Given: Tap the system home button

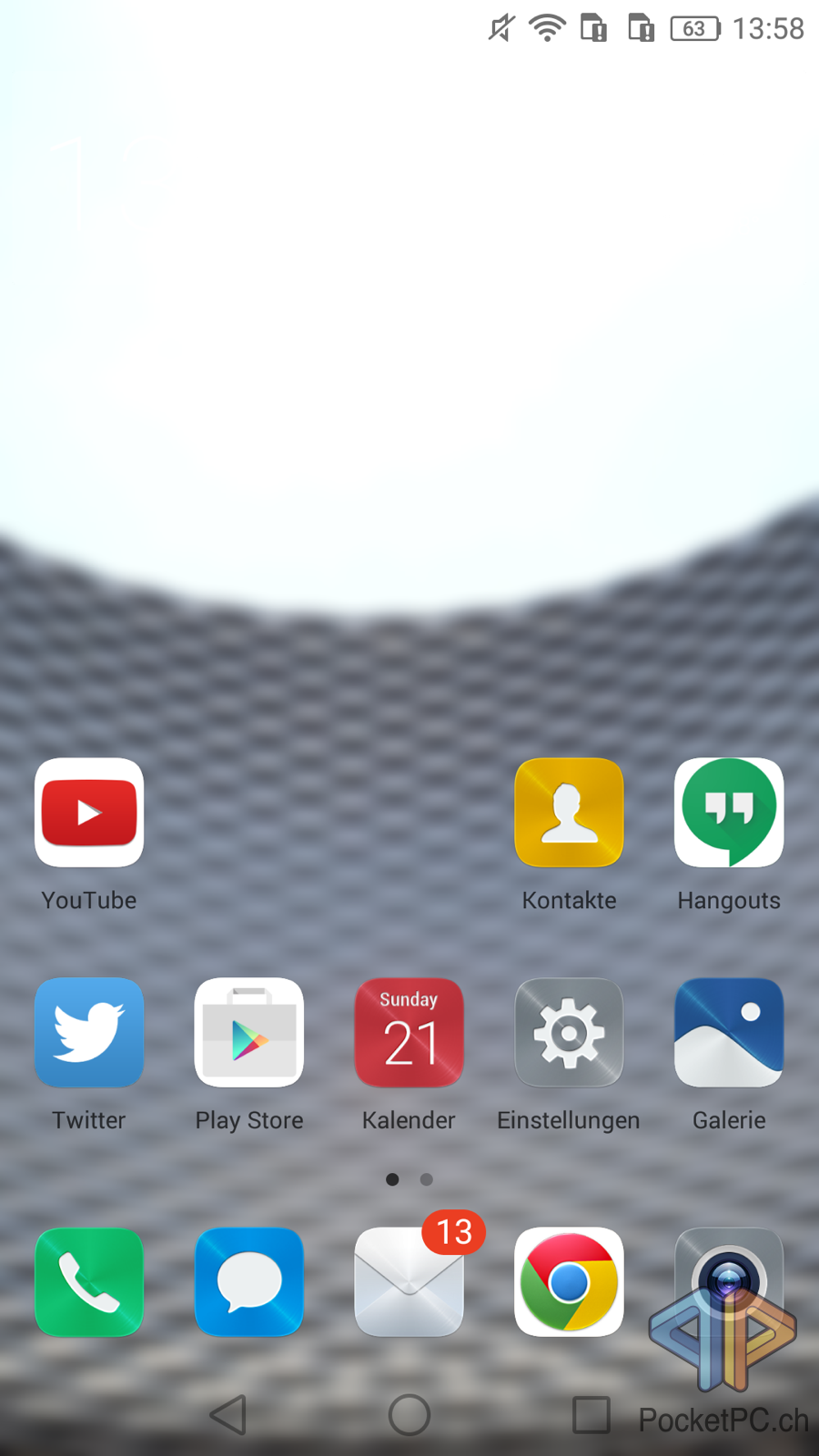Looking at the screenshot, I should 409,1415.
